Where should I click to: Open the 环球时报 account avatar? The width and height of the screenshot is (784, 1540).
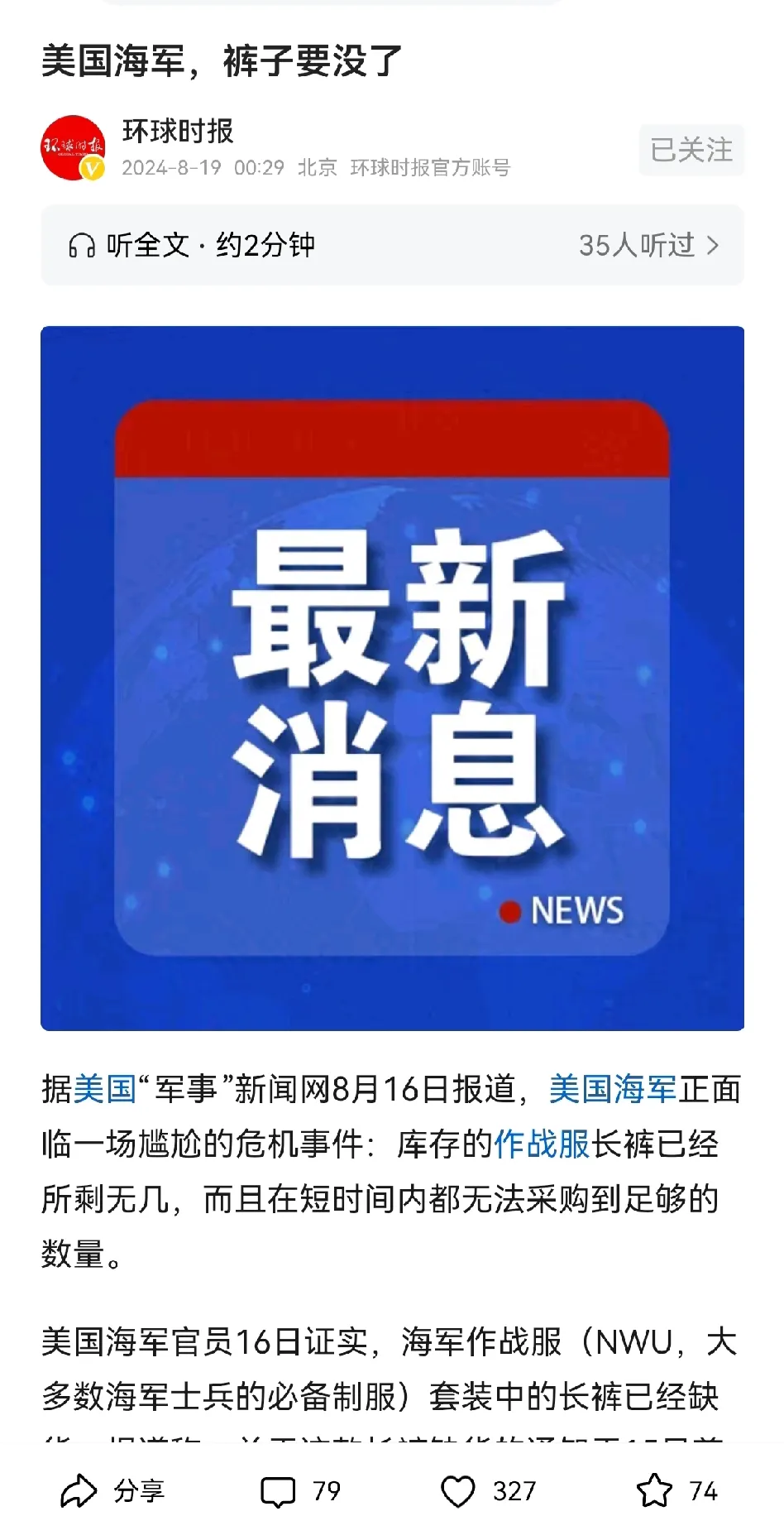tap(73, 148)
